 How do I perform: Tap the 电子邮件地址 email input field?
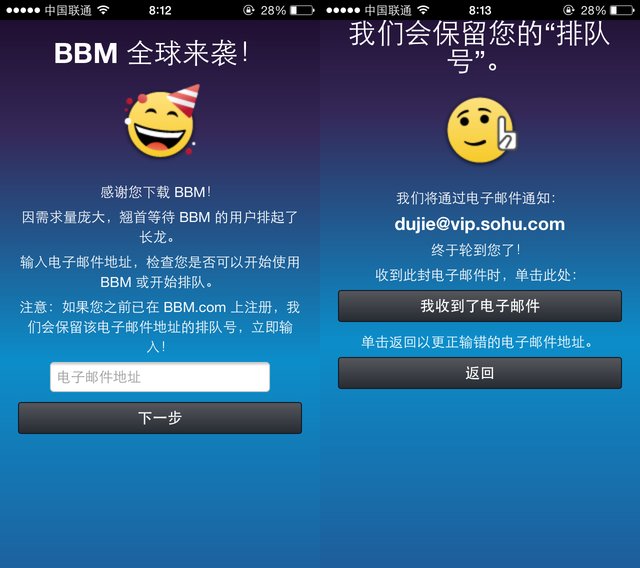click(160, 377)
